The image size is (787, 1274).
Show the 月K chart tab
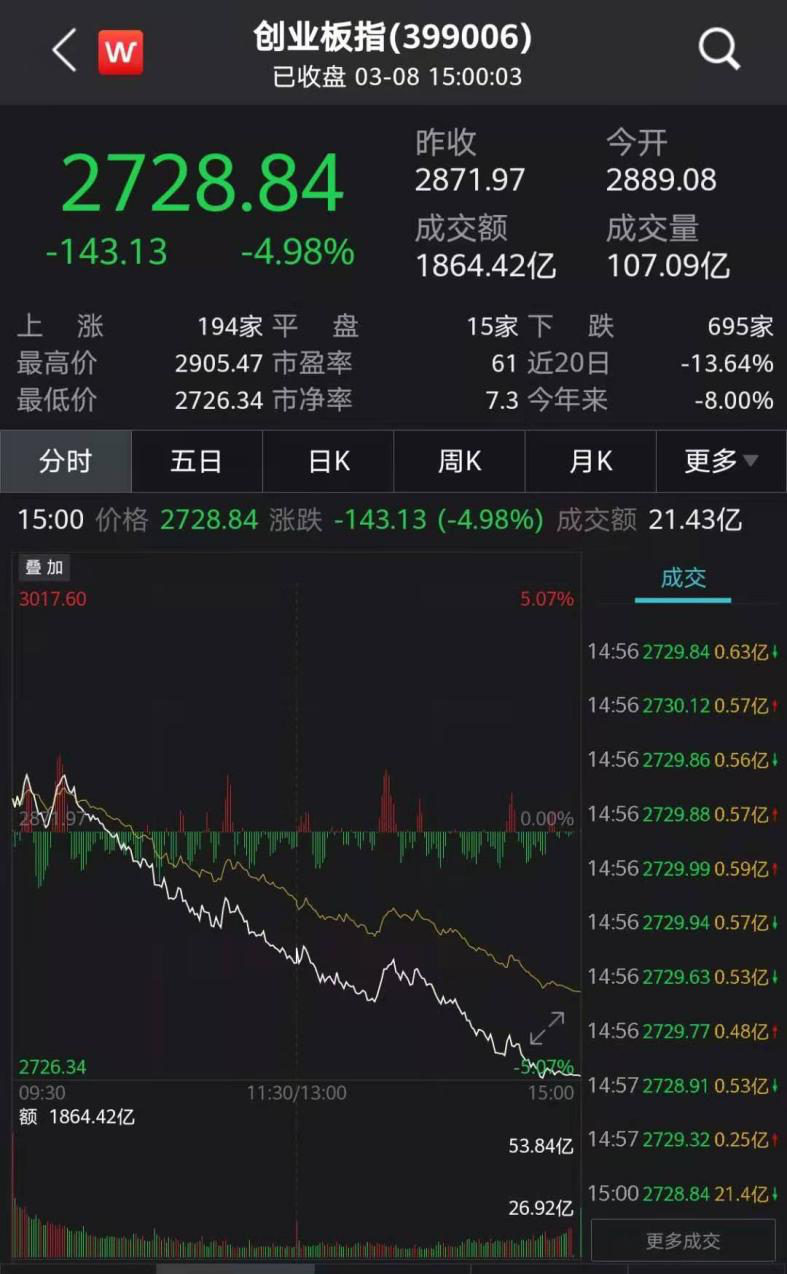pyautogui.click(x=590, y=461)
